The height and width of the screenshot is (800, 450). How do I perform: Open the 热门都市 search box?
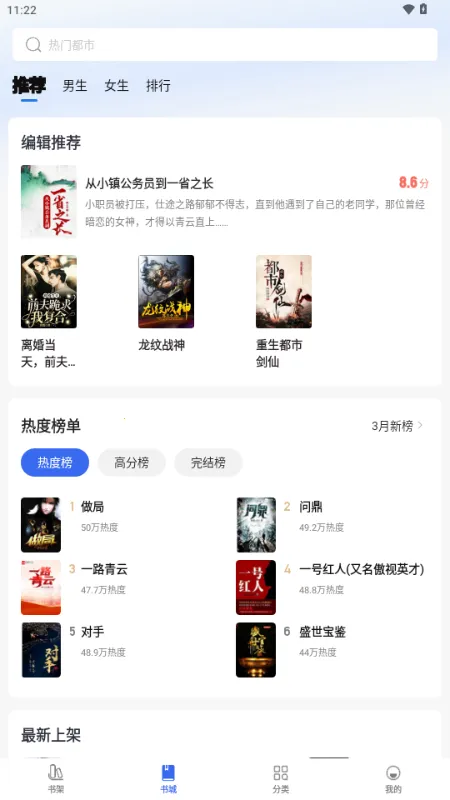coord(225,45)
